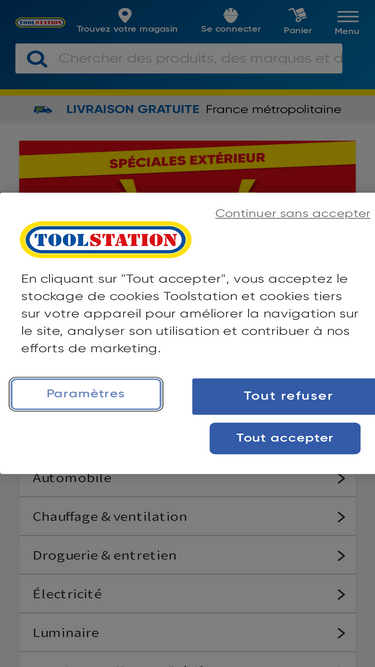Tap Se connecter
Screen dimensions: 375x667
point(231,21)
